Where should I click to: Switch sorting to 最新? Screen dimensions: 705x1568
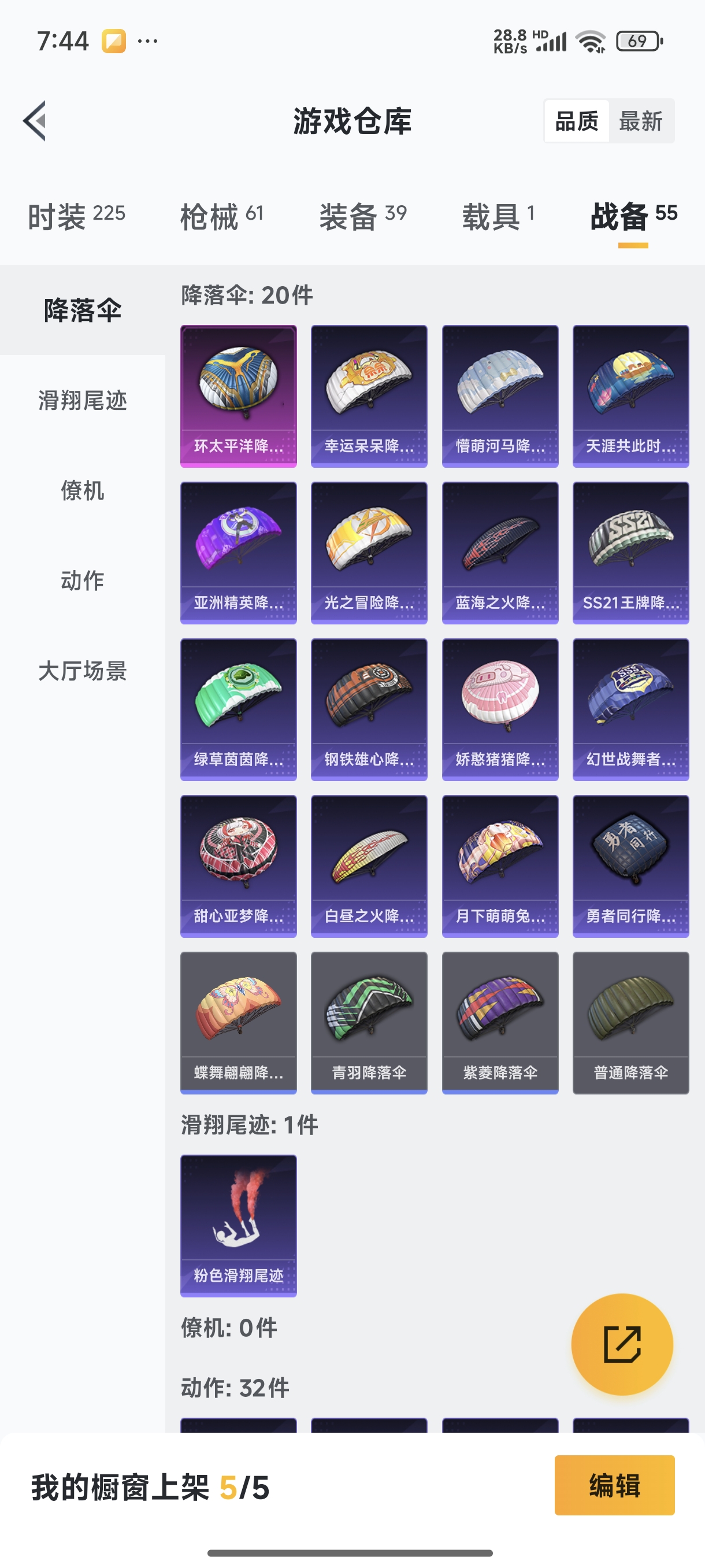tap(640, 121)
